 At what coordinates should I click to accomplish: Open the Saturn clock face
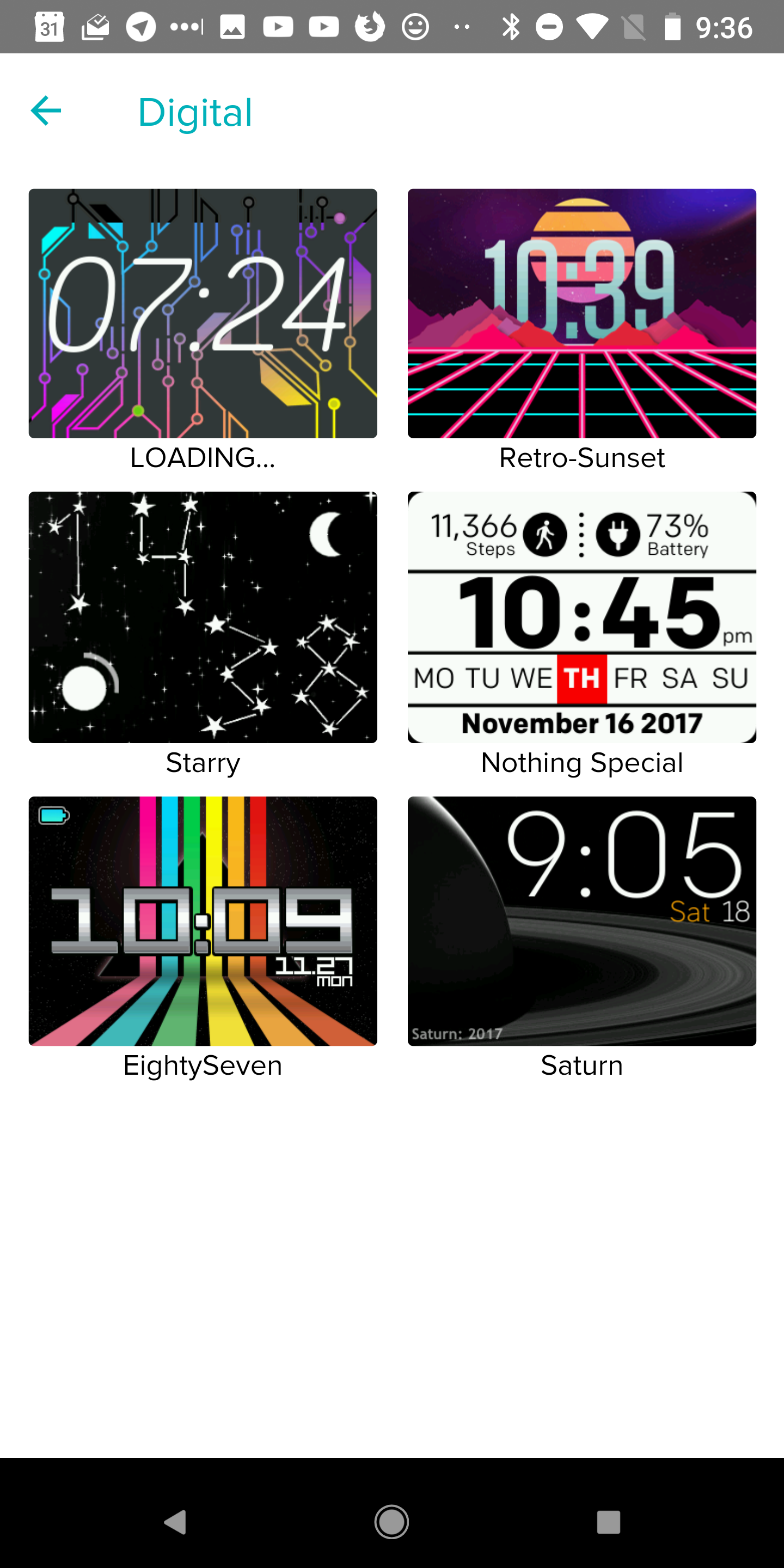coord(582,921)
